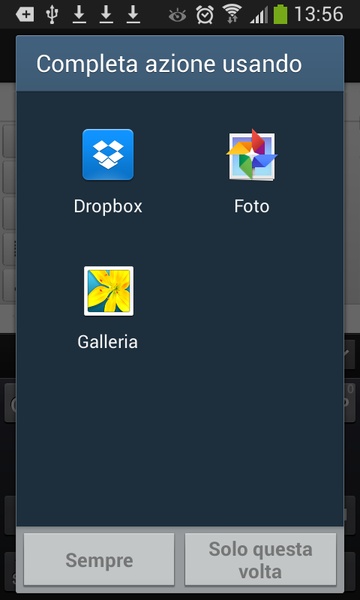Image resolution: width=360 pixels, height=600 pixels.
Task: Tap the Sempre button
Action: [x=99, y=559]
